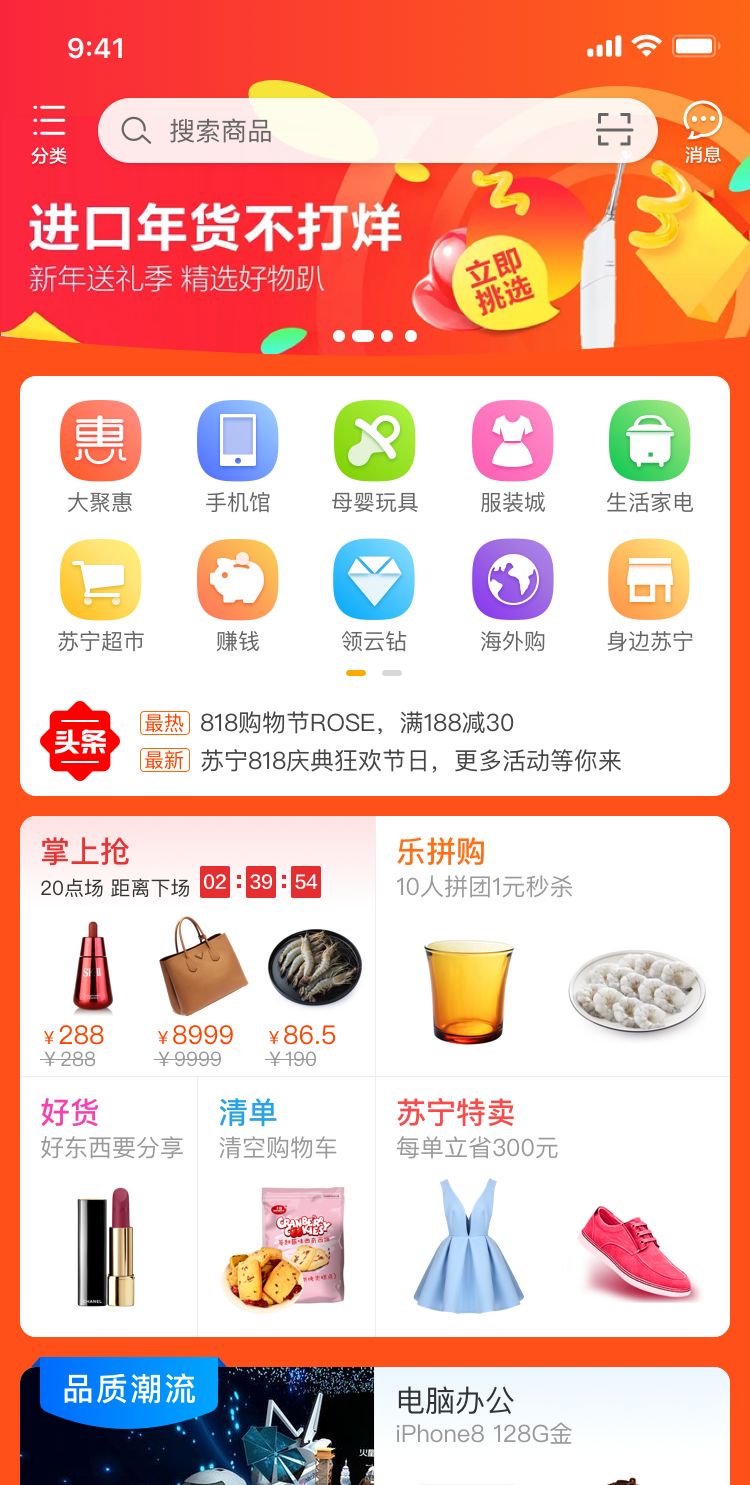
Task: Open 生活家电 home appliances
Action: (650, 439)
